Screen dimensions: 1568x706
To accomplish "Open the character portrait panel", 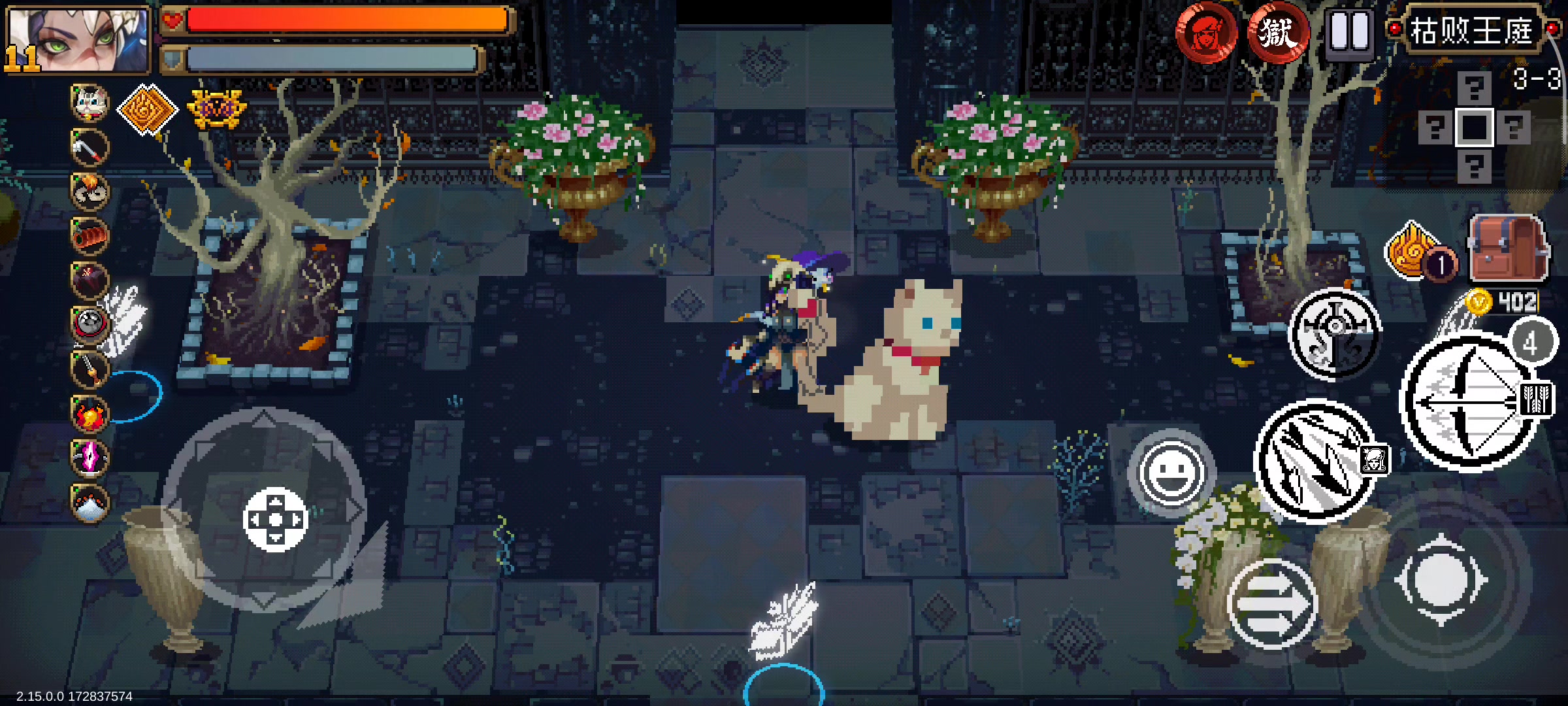I will point(77,39).
